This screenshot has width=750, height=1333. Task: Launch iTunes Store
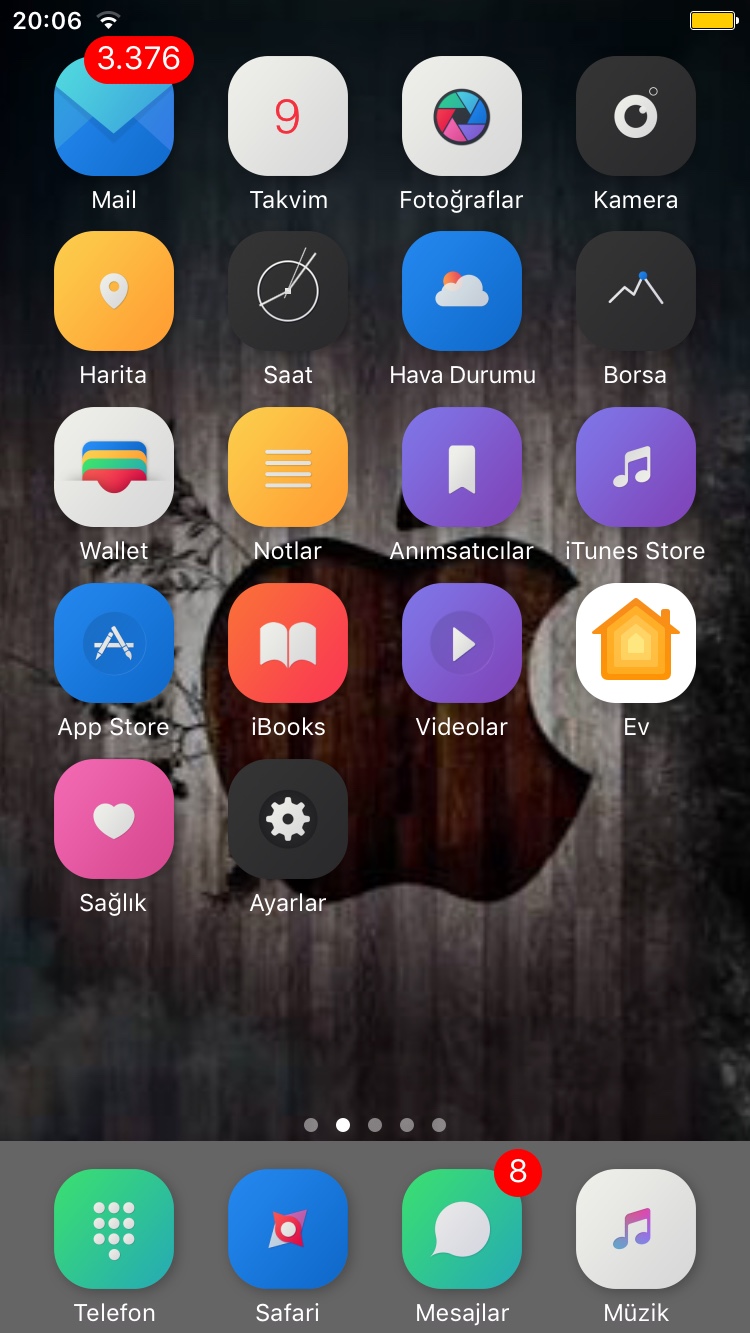pos(636,467)
